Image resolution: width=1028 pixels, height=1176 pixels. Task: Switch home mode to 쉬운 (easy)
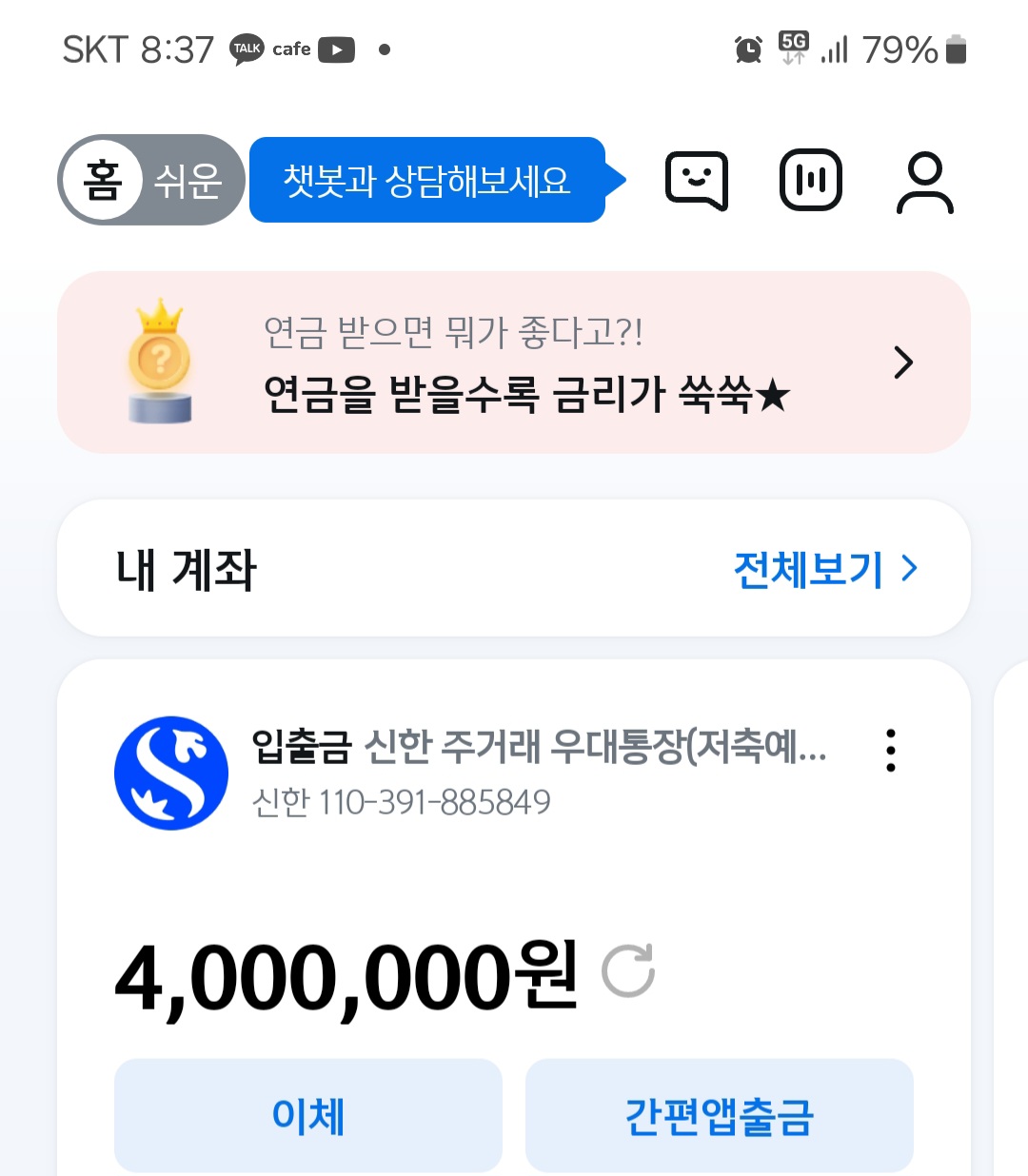click(188, 180)
